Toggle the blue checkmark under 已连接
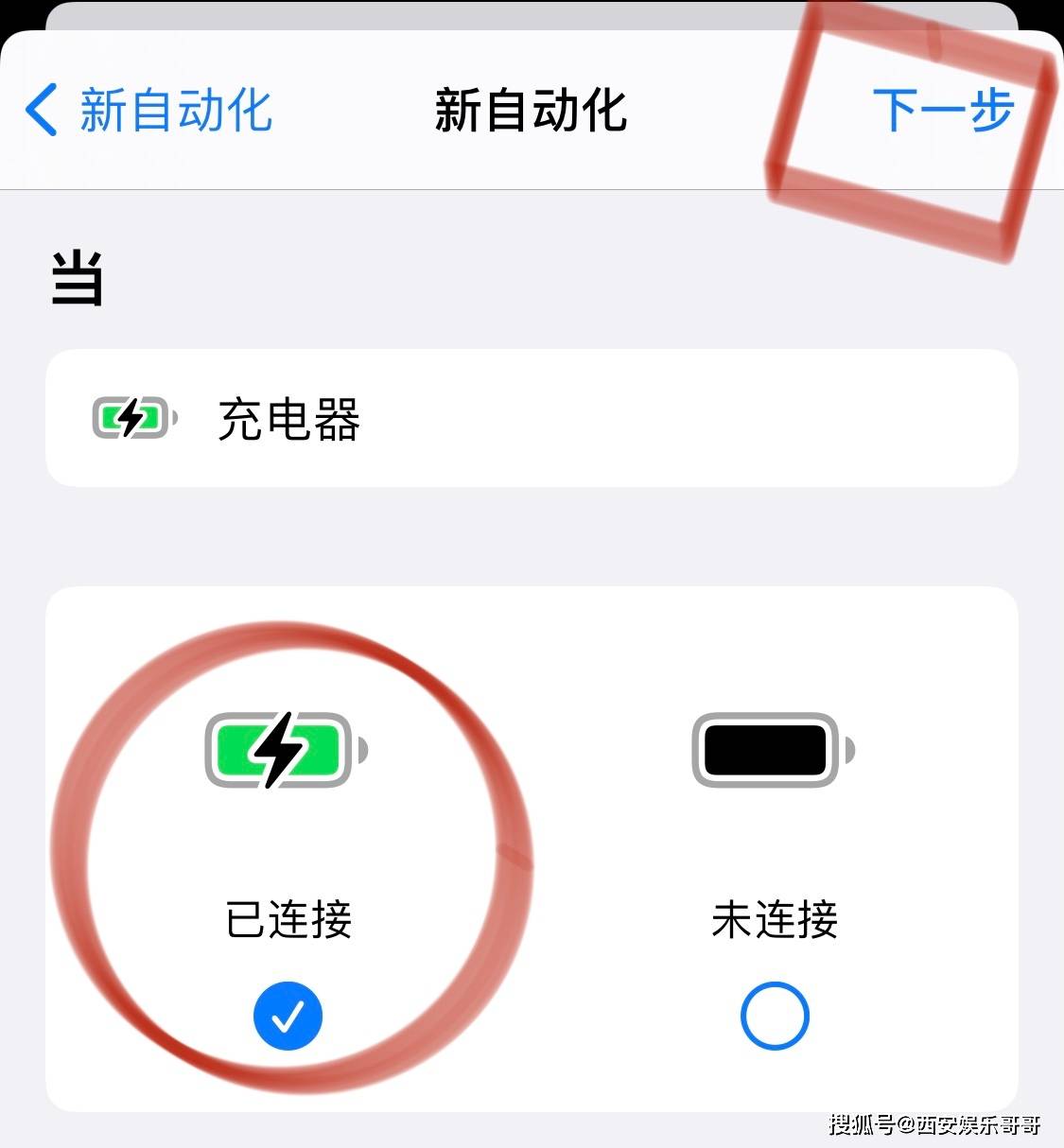 tap(288, 1015)
